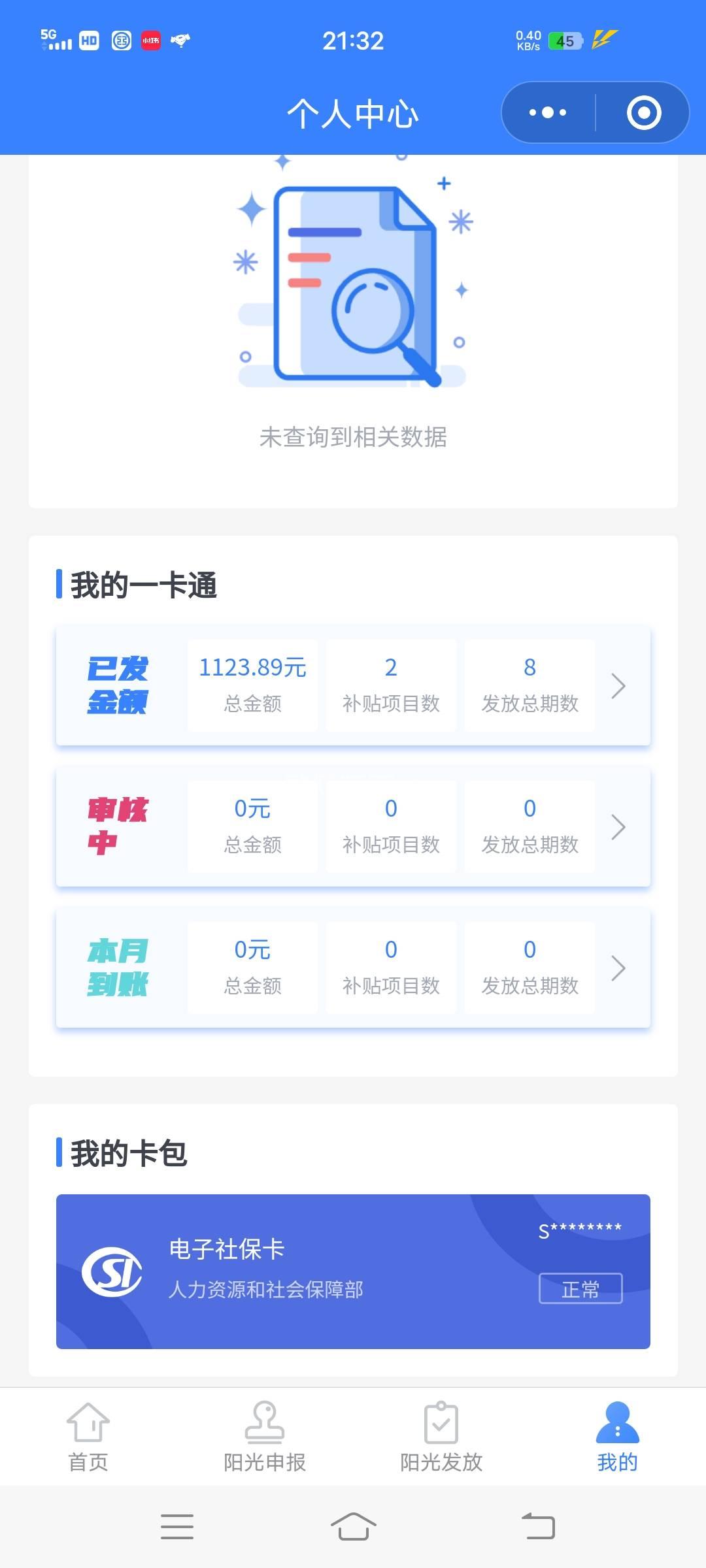Go to the phone home screen
This screenshot has width=706, height=1568.
pos(353,1526)
